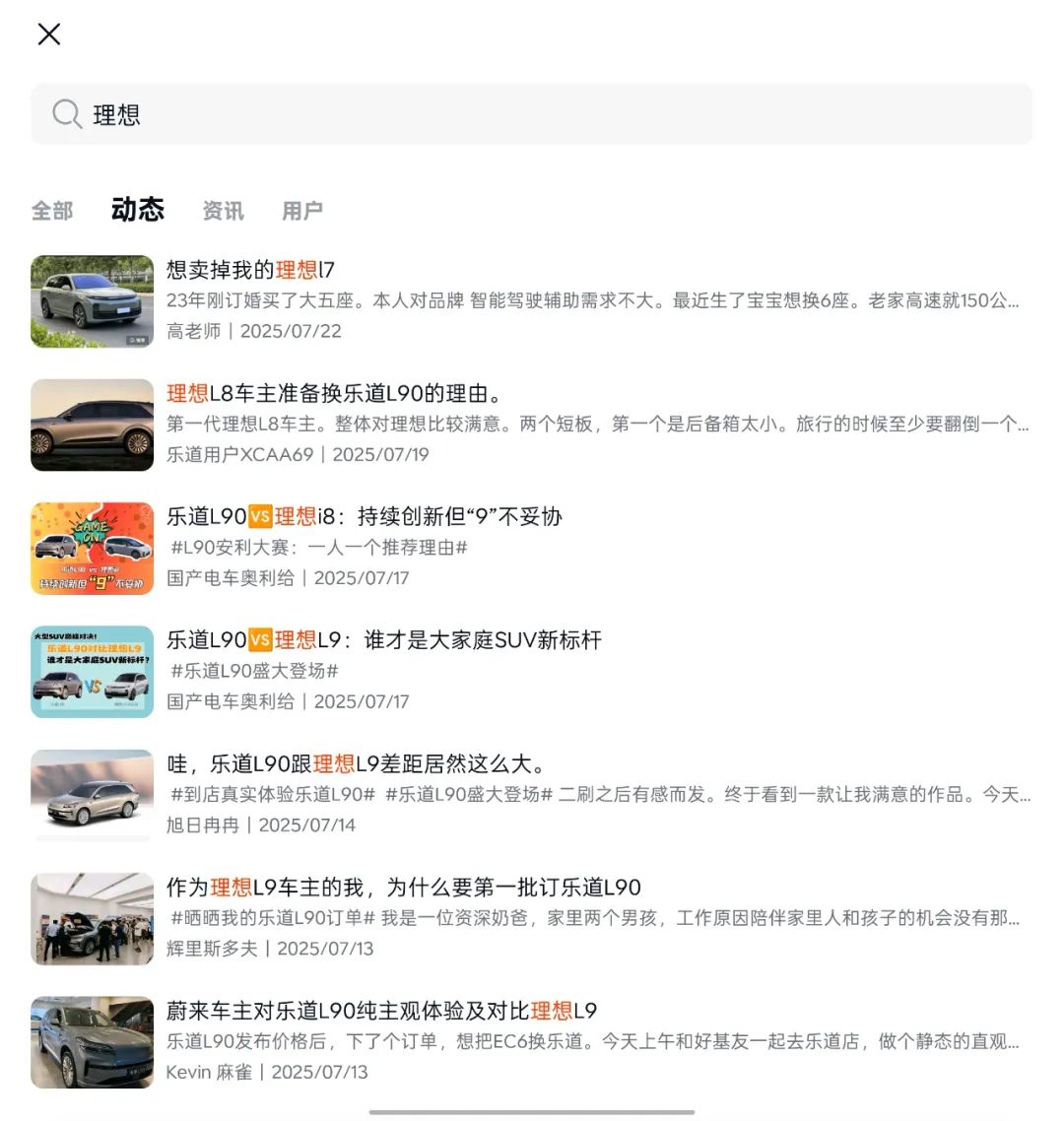Close the search screen

coord(49,34)
